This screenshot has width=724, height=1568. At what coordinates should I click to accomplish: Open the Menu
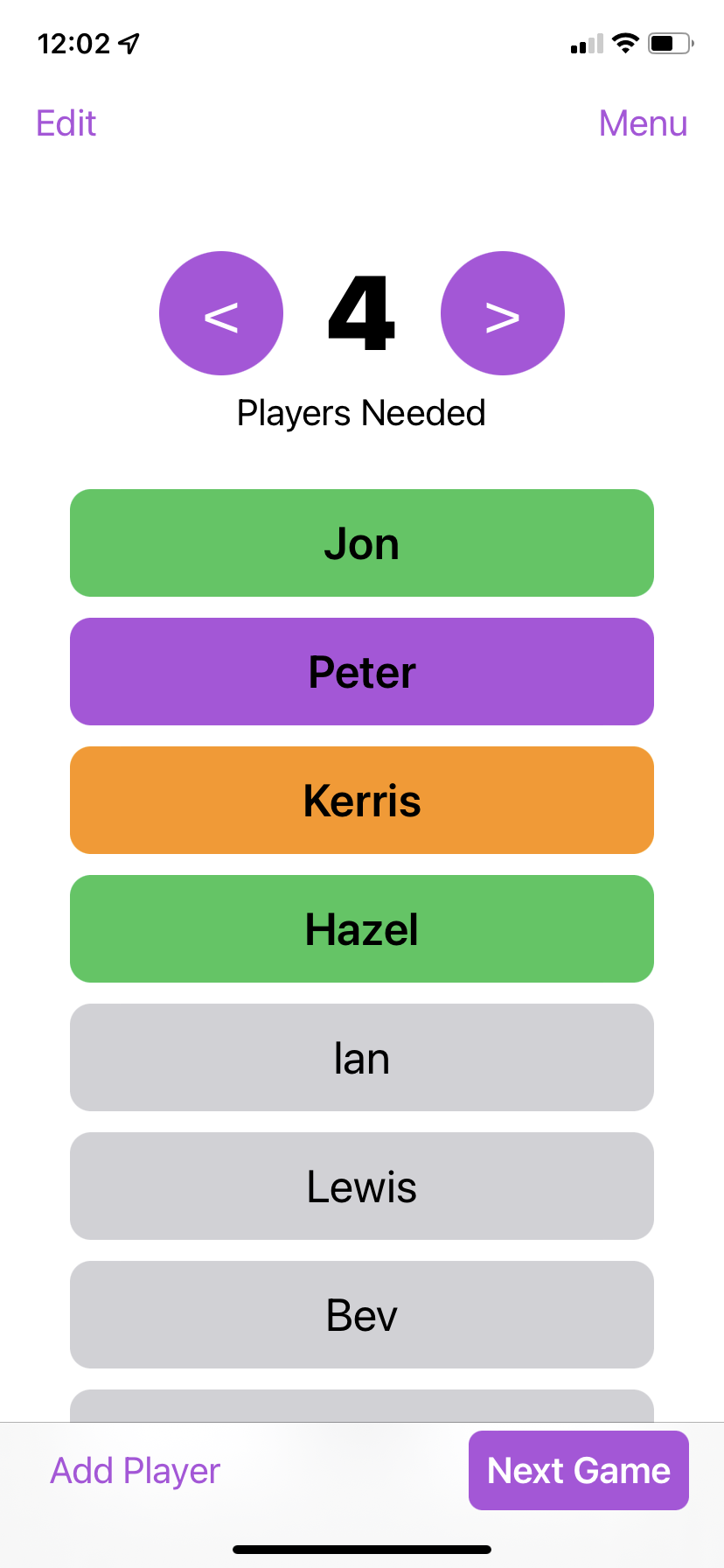(x=643, y=123)
